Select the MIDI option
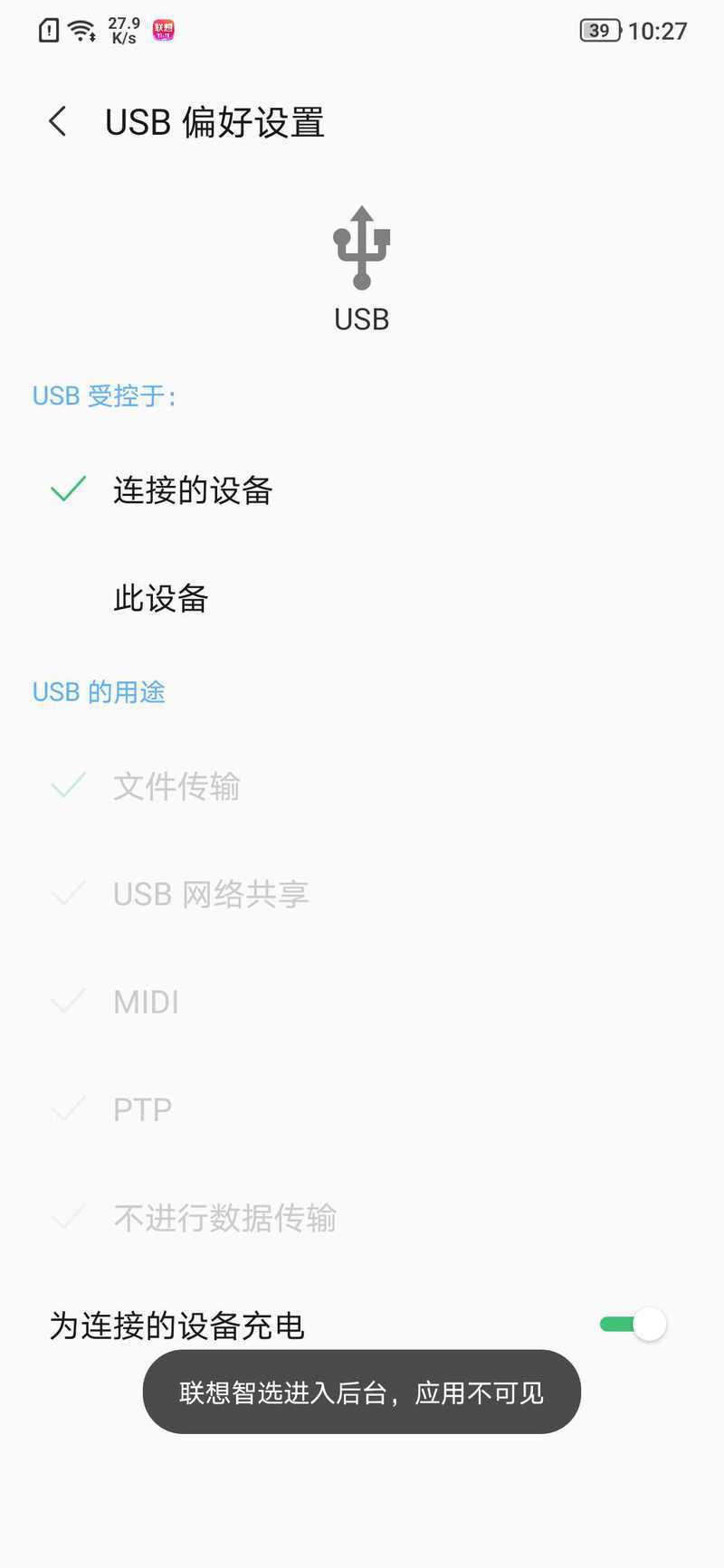Viewport: 724px width, 1568px height. click(362, 1002)
